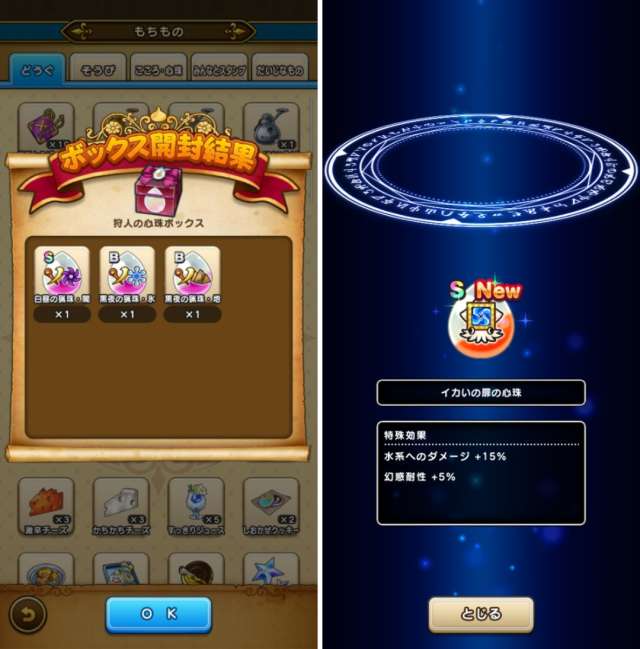Switch to the どうぐ tab
The height and width of the screenshot is (649, 640).
[37, 68]
